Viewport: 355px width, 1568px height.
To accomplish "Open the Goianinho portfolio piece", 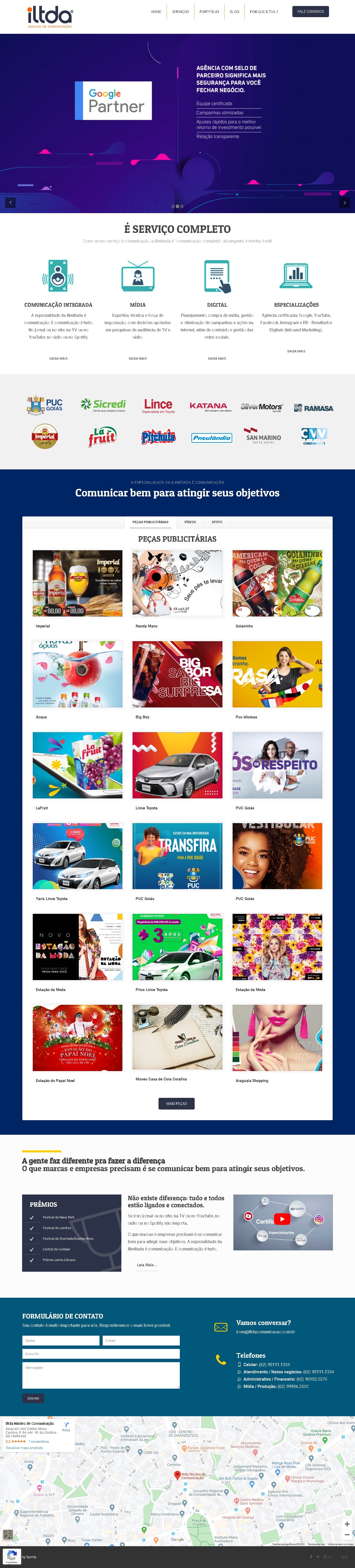I will pyautogui.click(x=277, y=584).
